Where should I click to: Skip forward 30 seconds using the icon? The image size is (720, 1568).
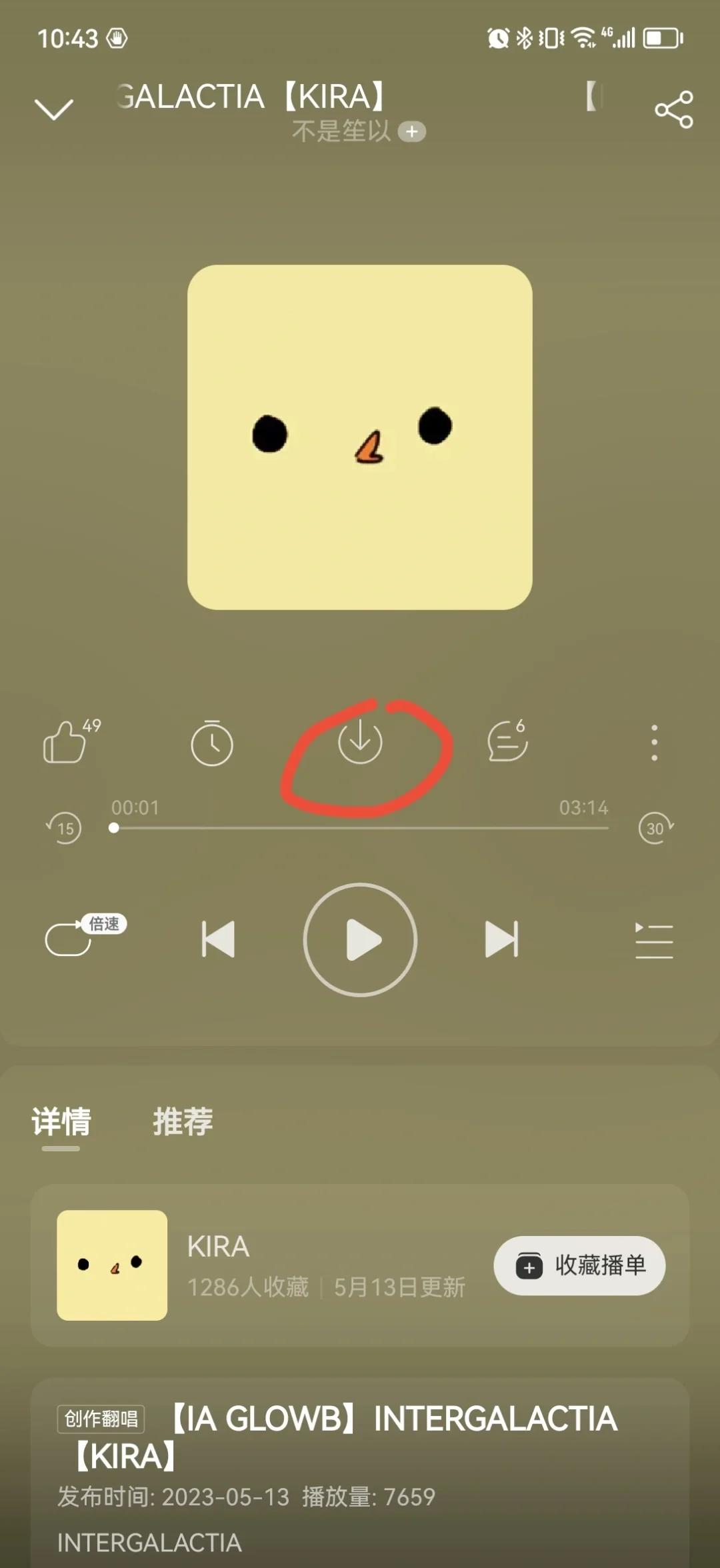(x=655, y=827)
